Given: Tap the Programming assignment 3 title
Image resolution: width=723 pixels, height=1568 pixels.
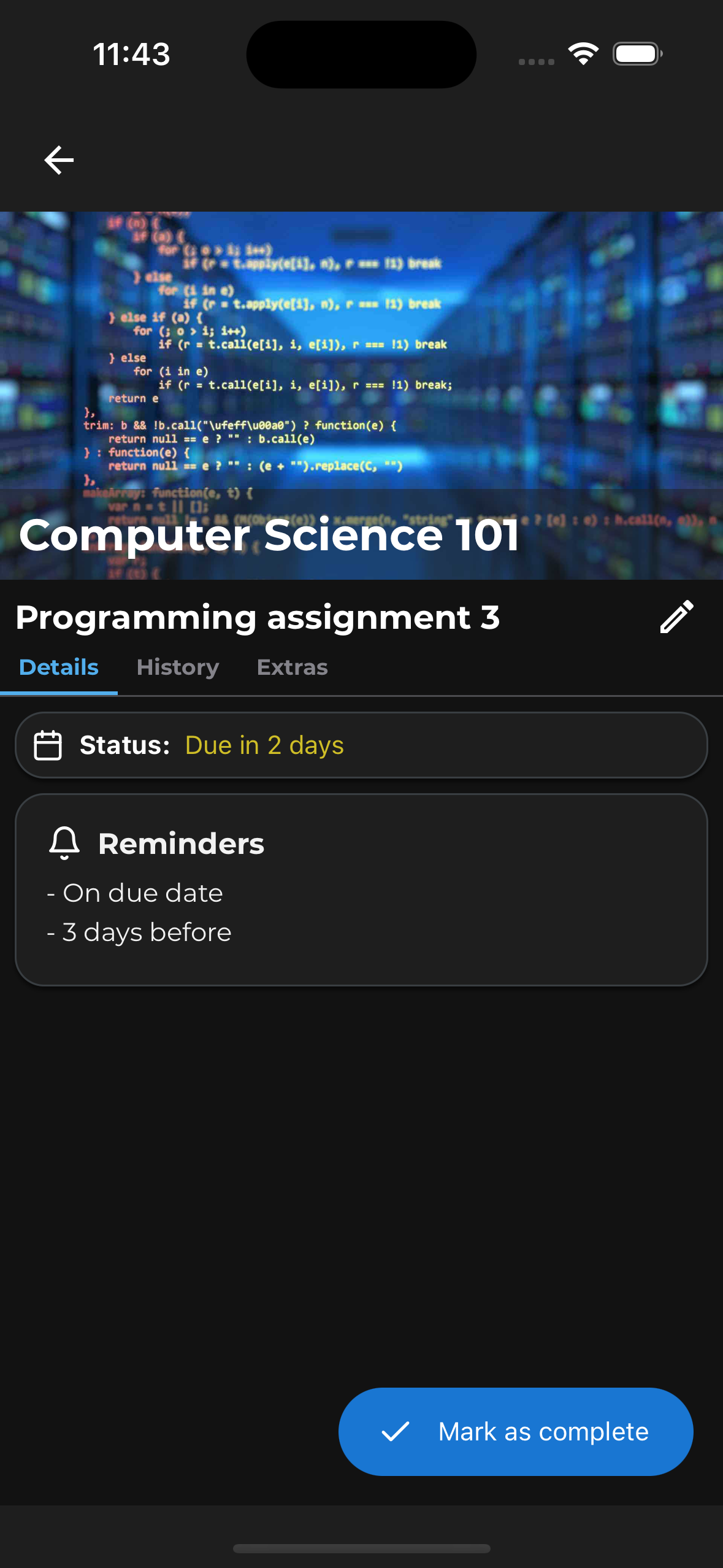Looking at the screenshot, I should (x=258, y=618).
